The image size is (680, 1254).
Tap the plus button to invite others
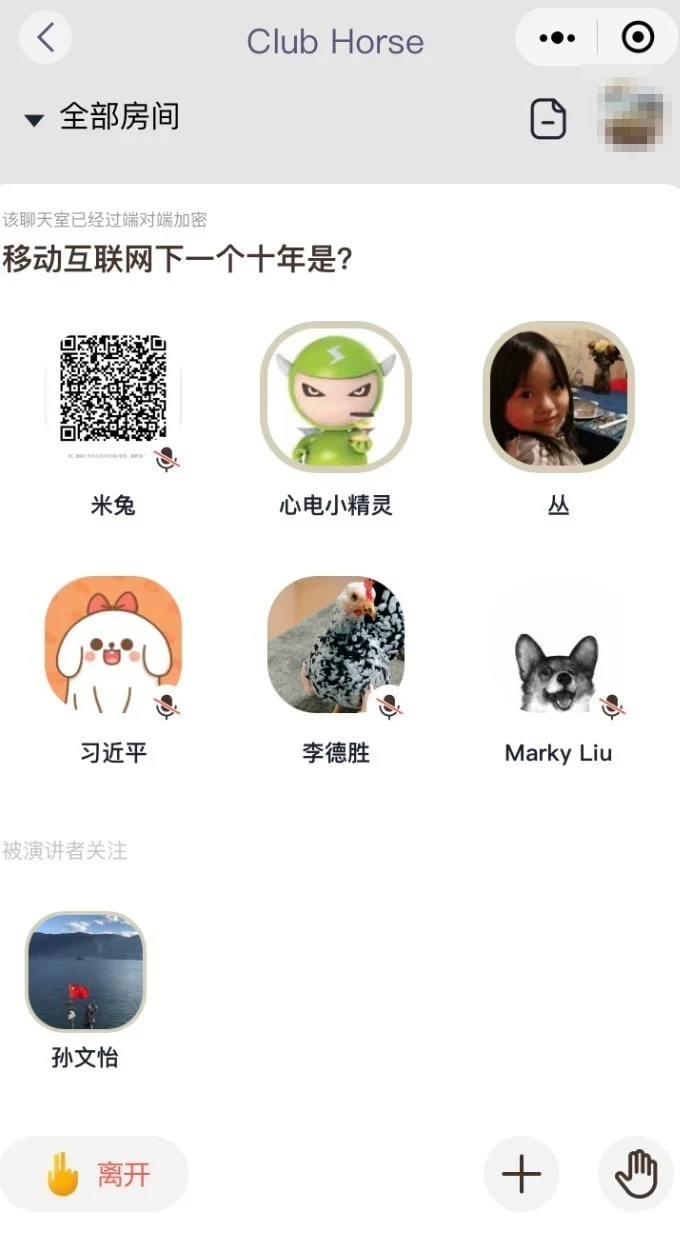pos(521,1174)
